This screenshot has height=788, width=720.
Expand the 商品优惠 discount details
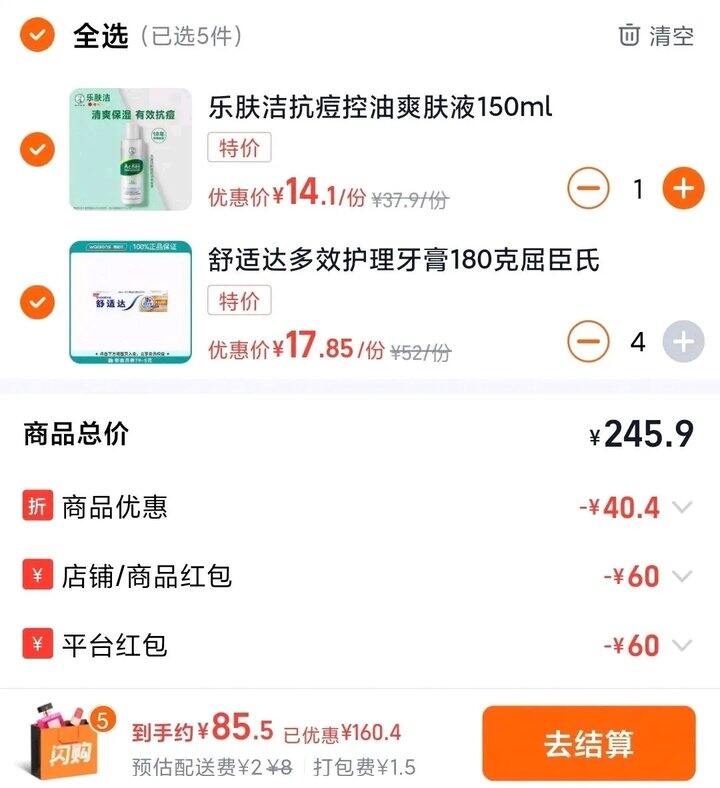click(682, 507)
